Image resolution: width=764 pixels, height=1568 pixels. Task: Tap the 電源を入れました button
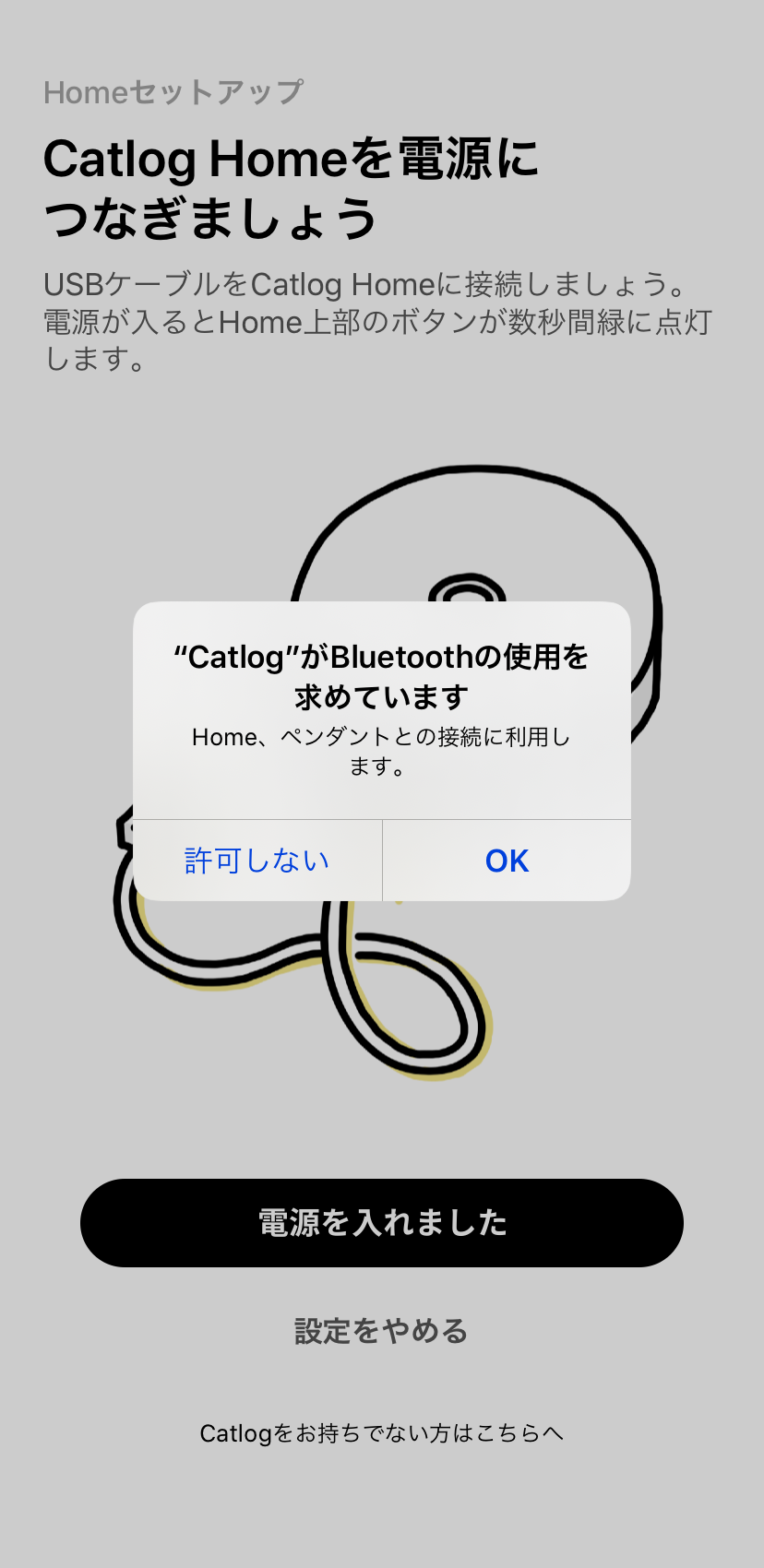pos(382,1223)
